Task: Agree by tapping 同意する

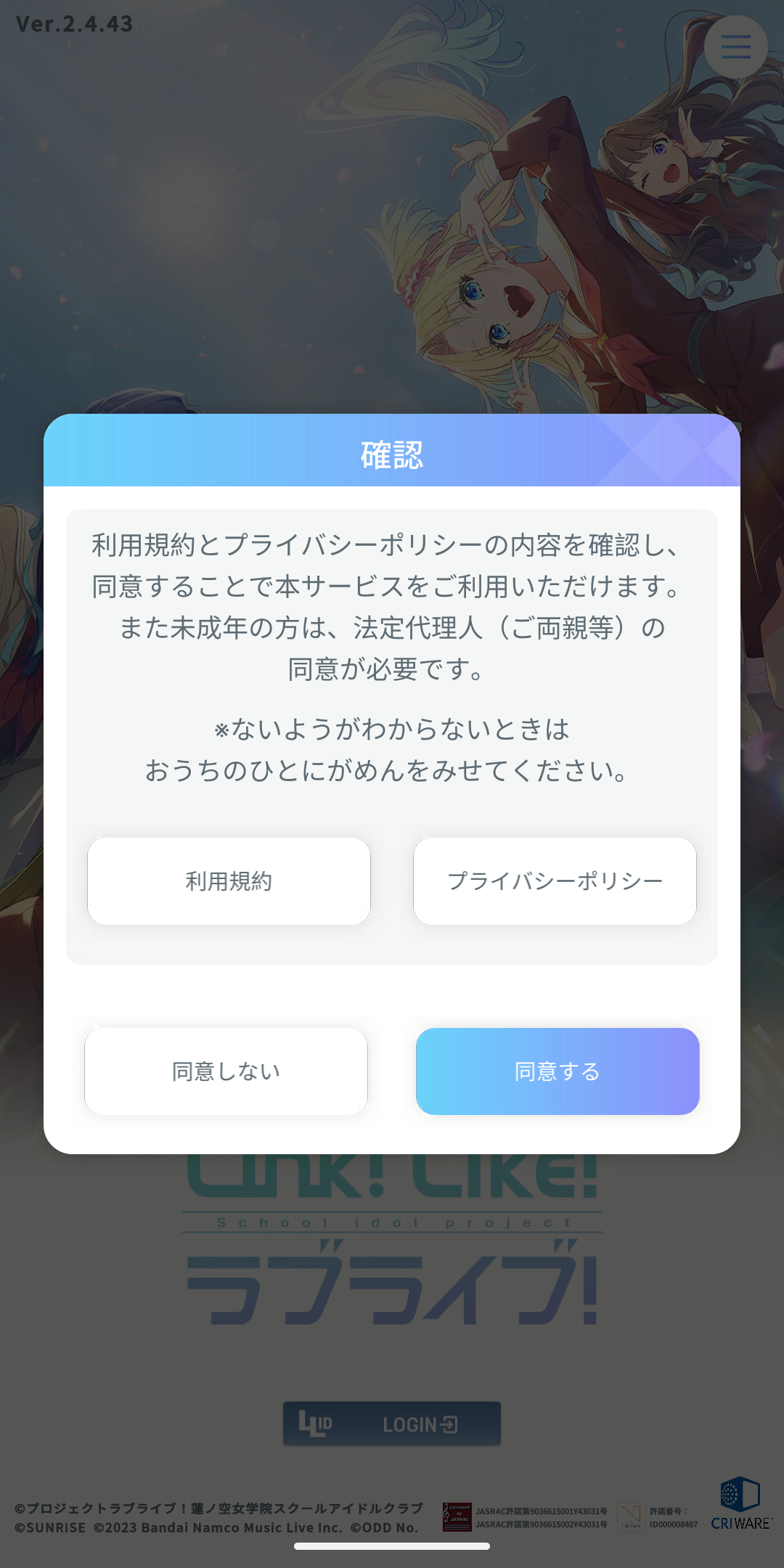Action: tap(558, 1071)
